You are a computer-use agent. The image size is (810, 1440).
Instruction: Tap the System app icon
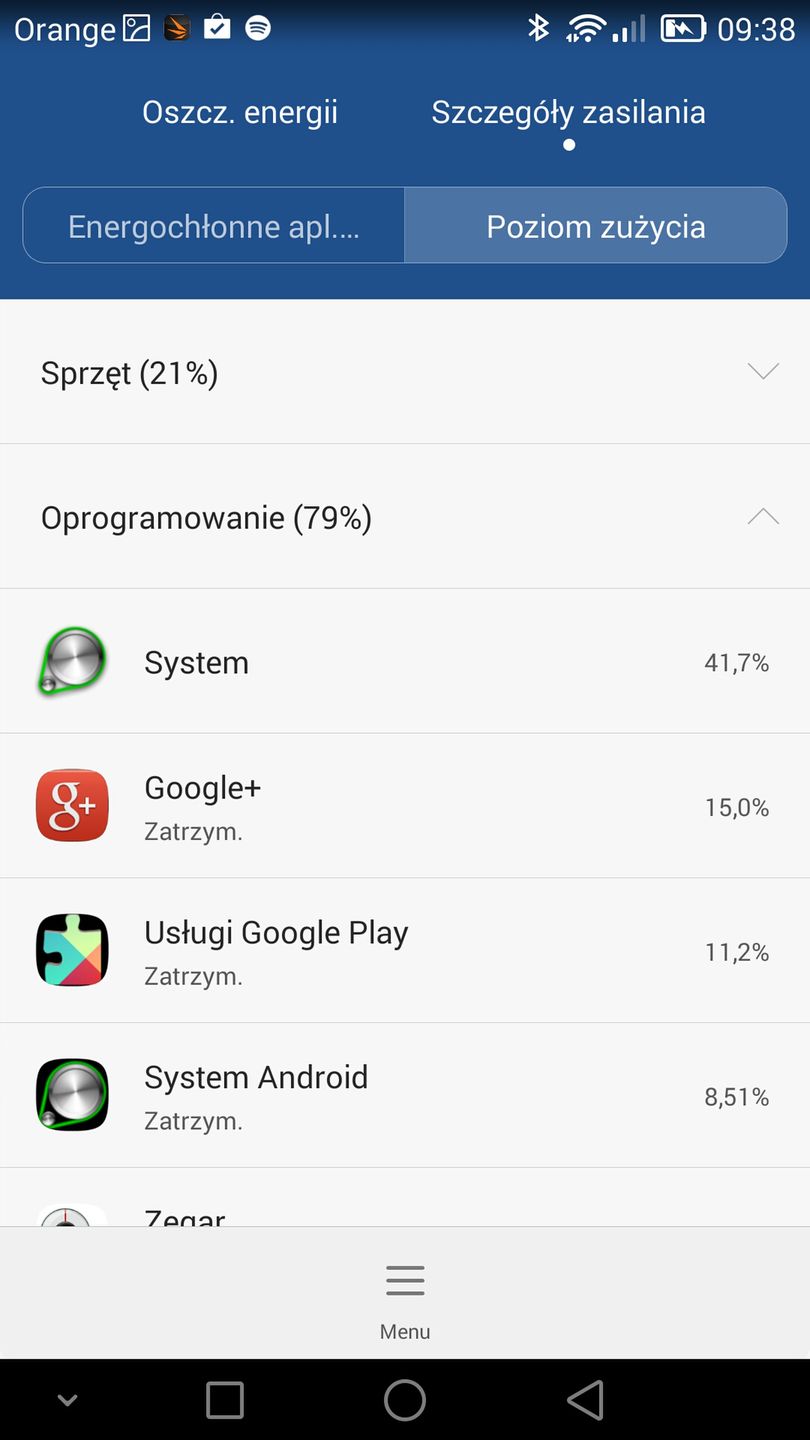(x=71, y=661)
